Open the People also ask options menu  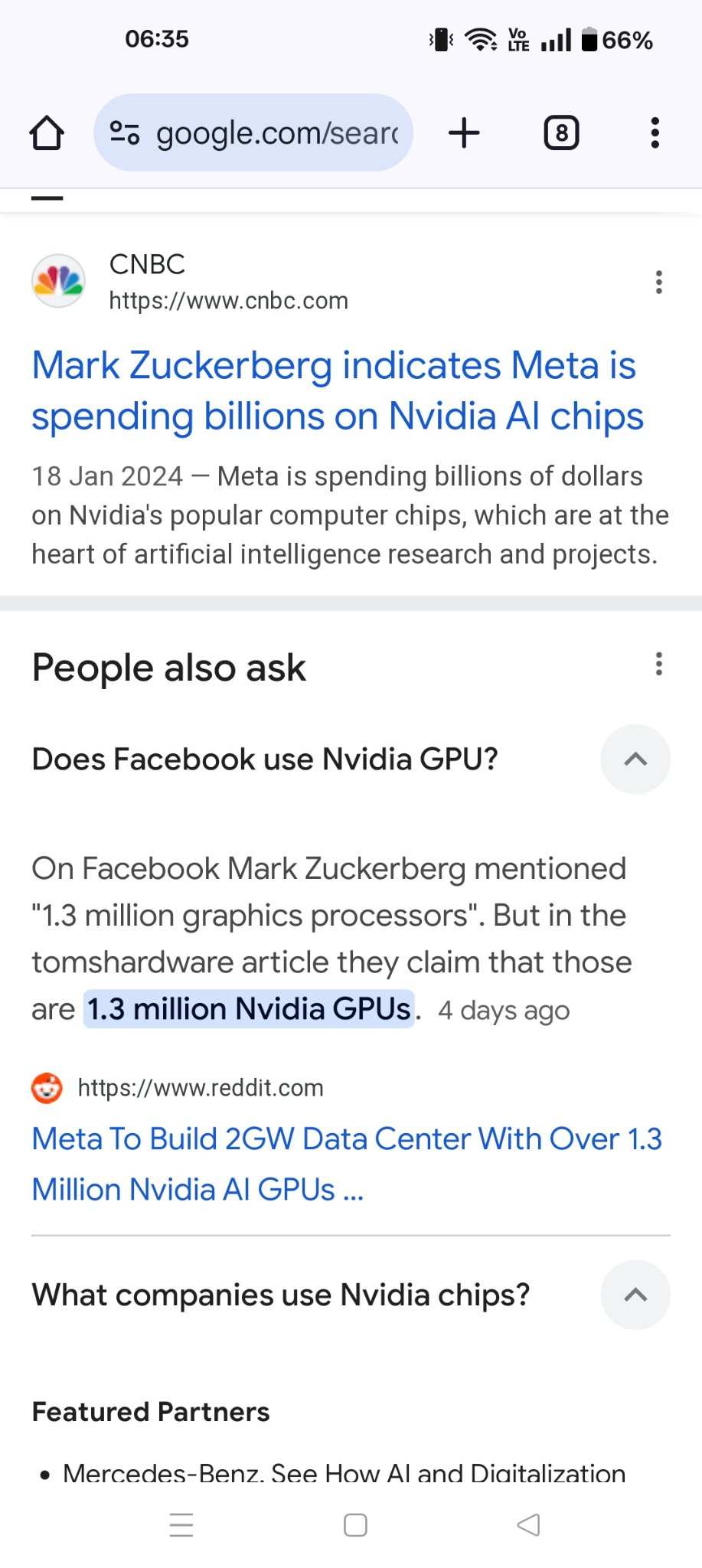[658, 664]
